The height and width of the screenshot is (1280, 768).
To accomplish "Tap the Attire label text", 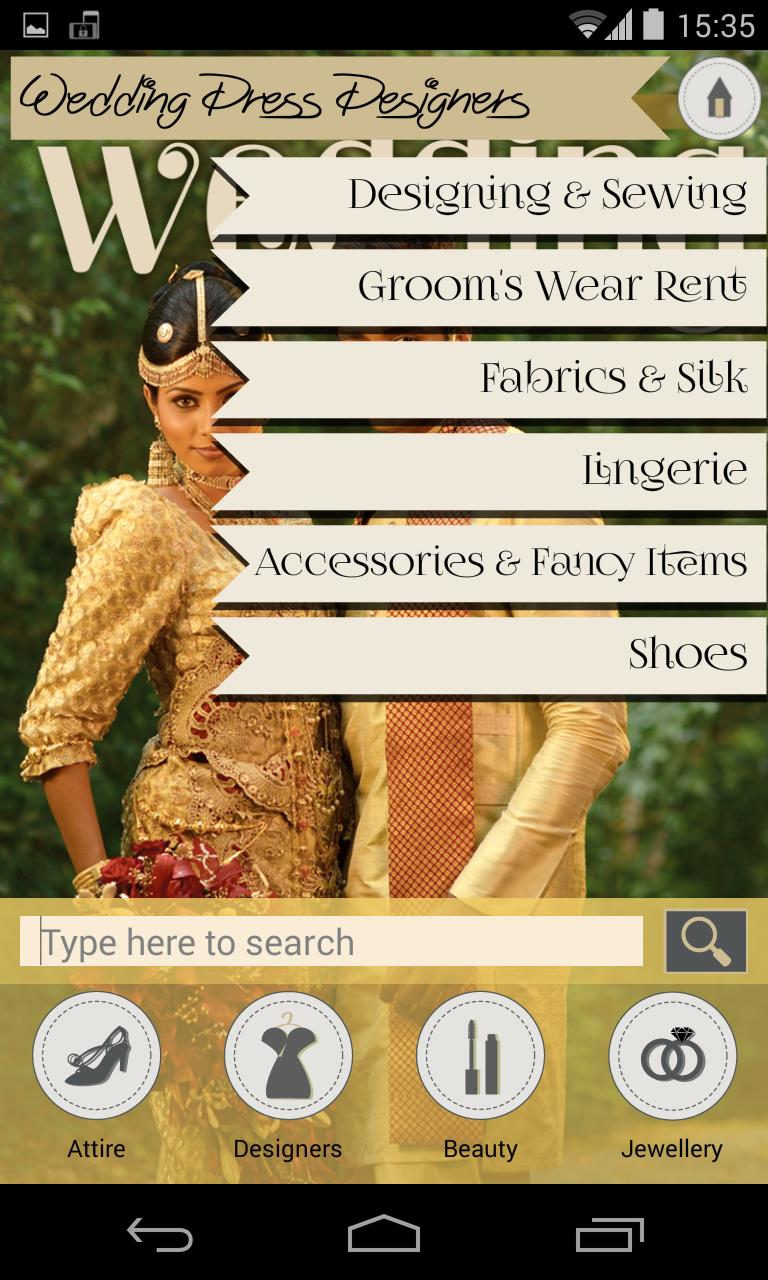I will (96, 1149).
